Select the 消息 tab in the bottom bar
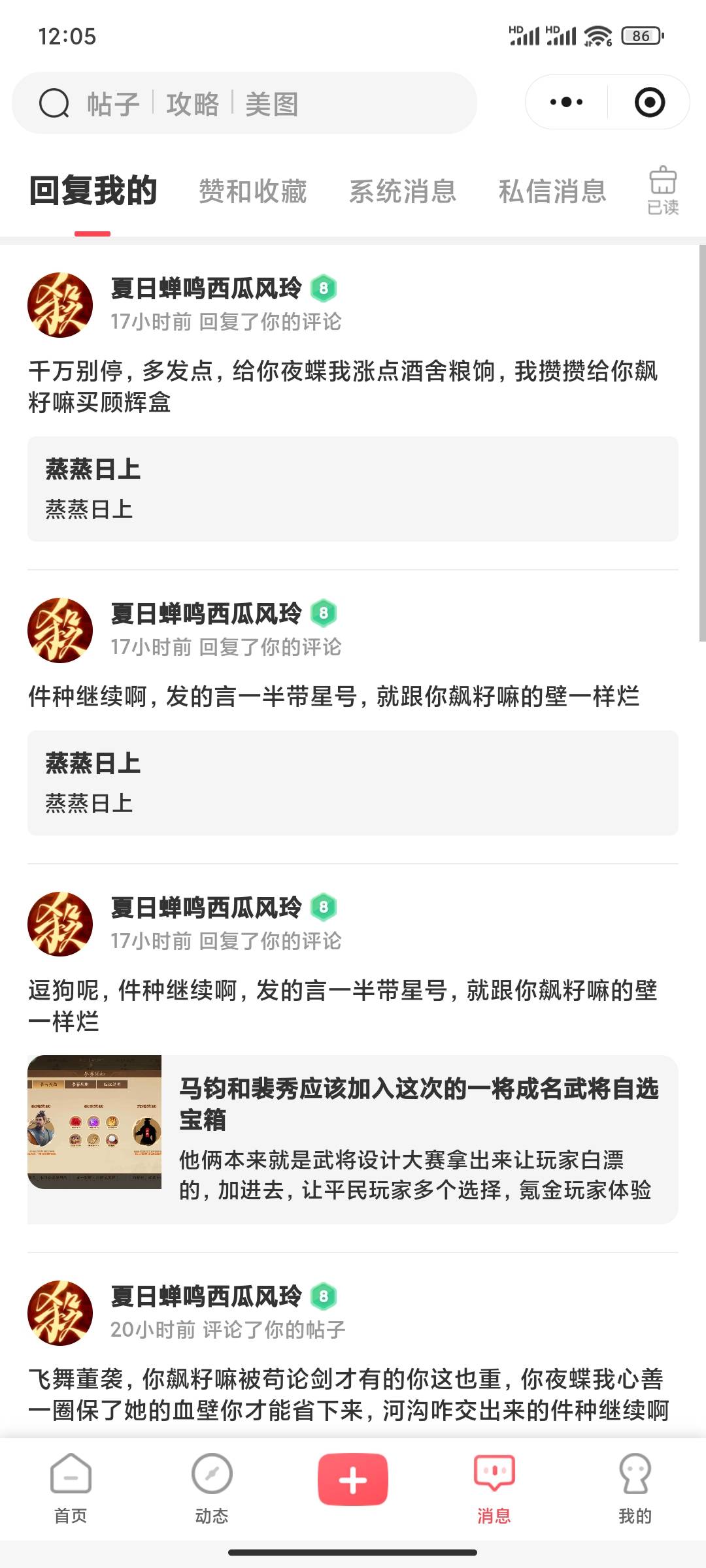 pos(494,1488)
